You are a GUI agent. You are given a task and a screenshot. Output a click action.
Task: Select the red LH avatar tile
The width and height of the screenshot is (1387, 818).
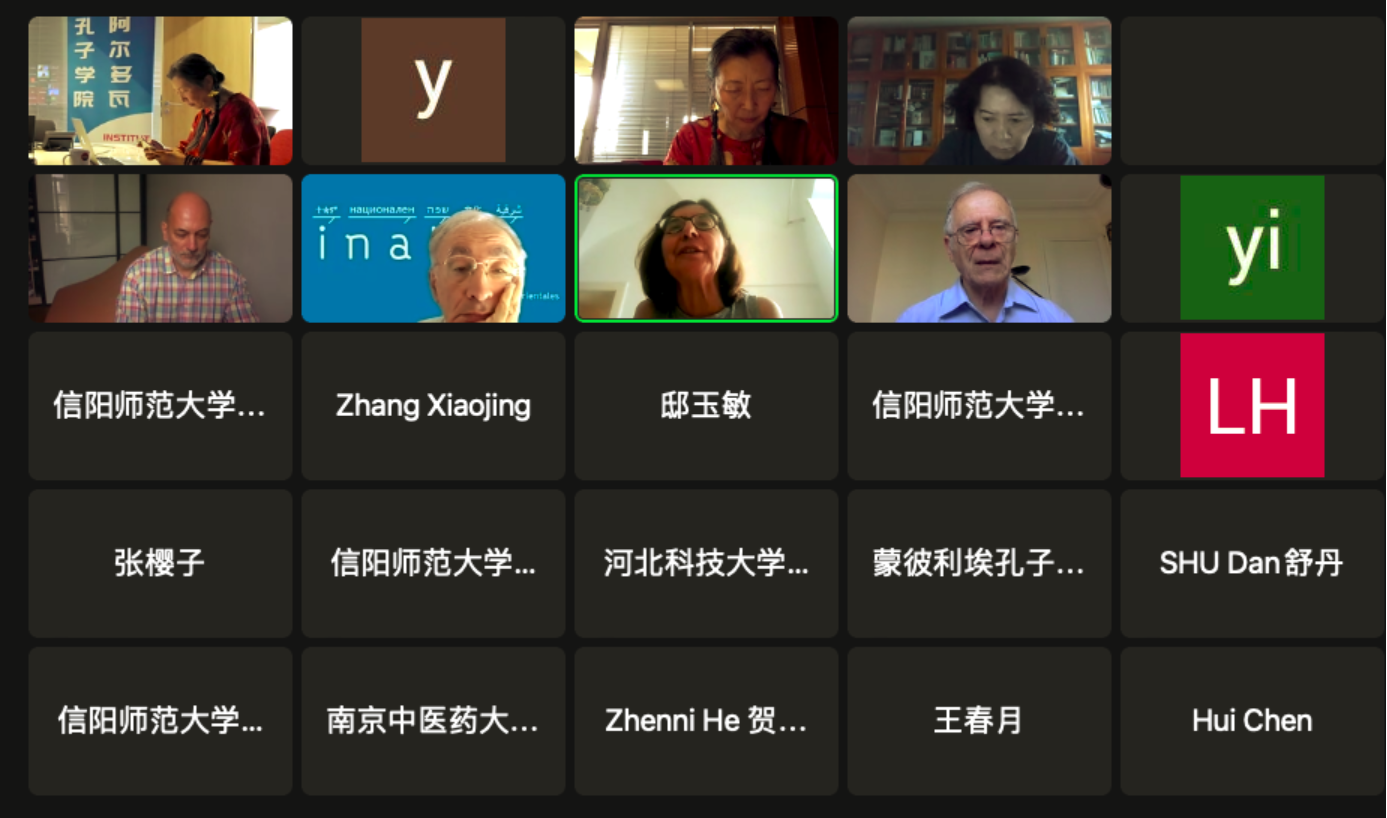1252,406
